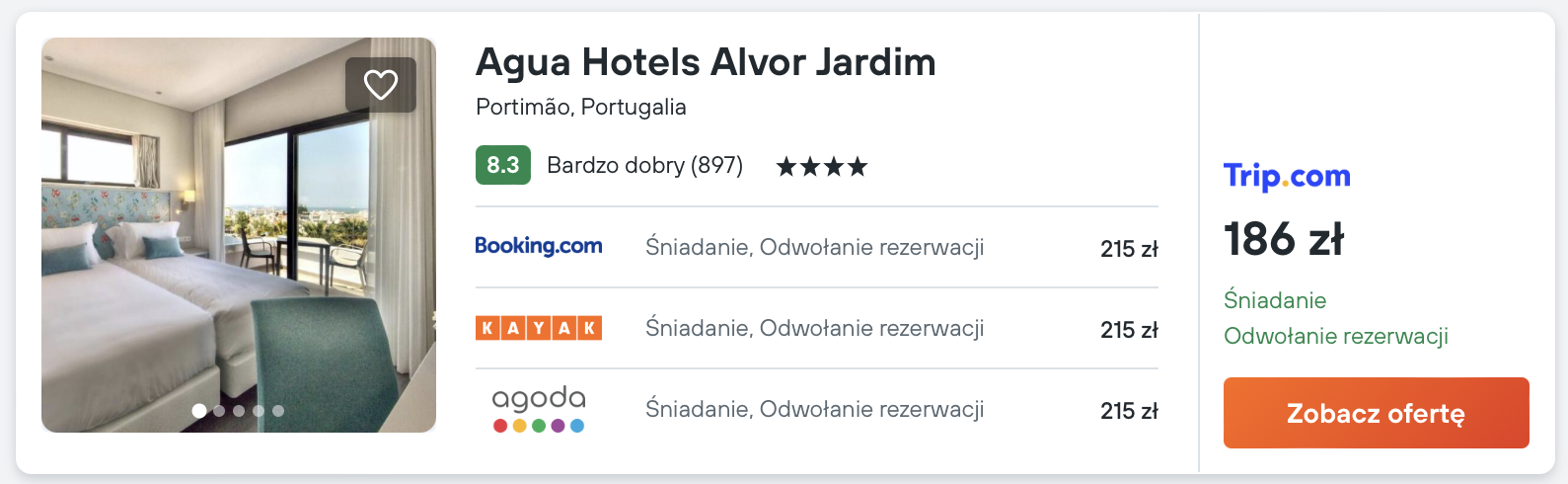Tap the Zobacz ofertę button

coord(1376,413)
